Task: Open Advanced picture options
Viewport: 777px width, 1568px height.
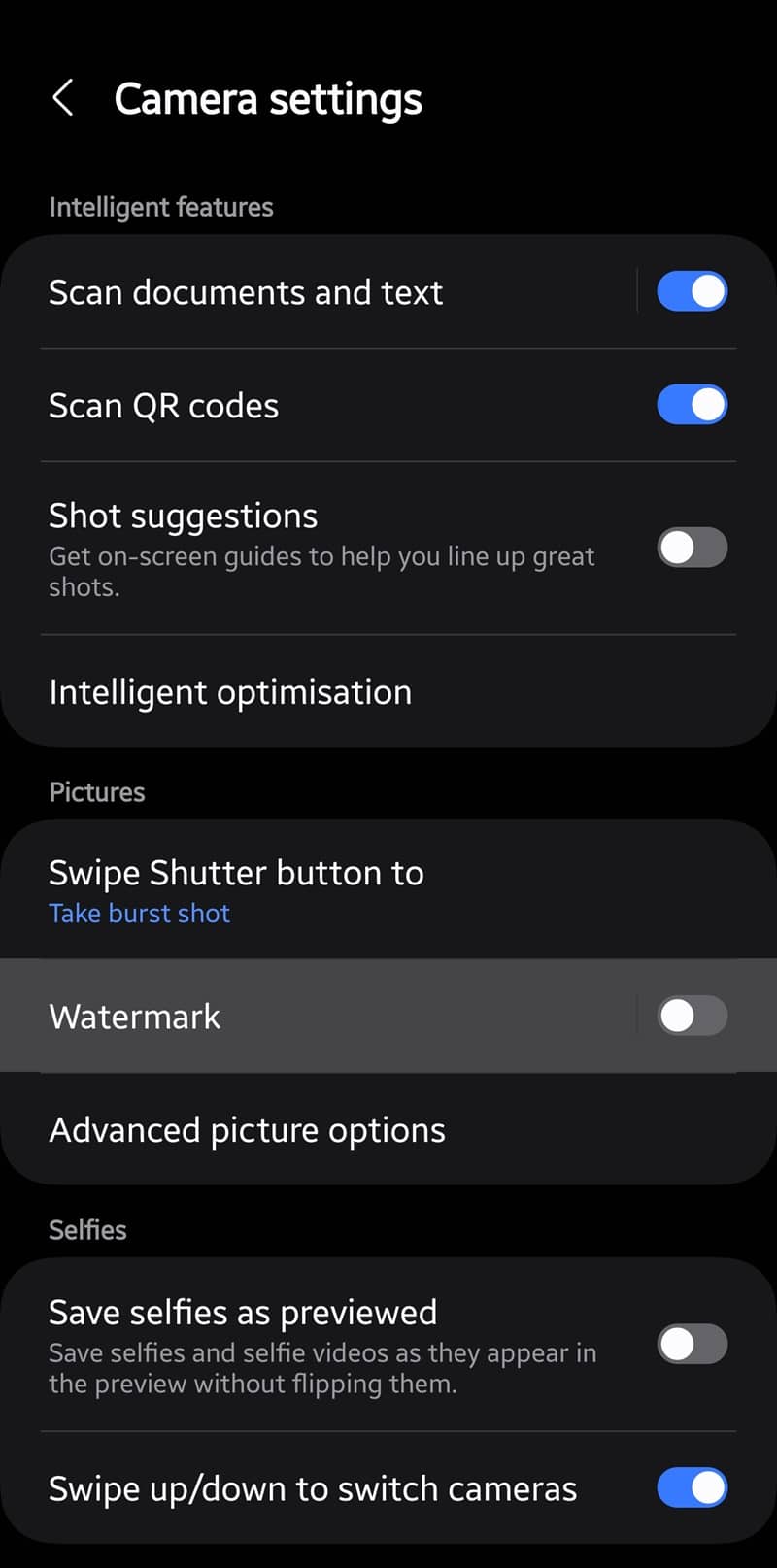Action: [388, 1129]
